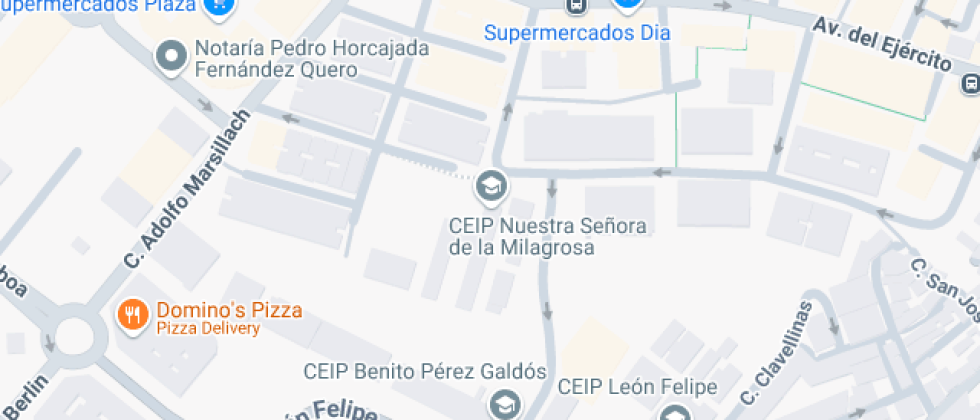The image size is (980, 420).
Task: Select the CEIP Nuestra Señora de la Milagrosa pin
Action: point(491,188)
